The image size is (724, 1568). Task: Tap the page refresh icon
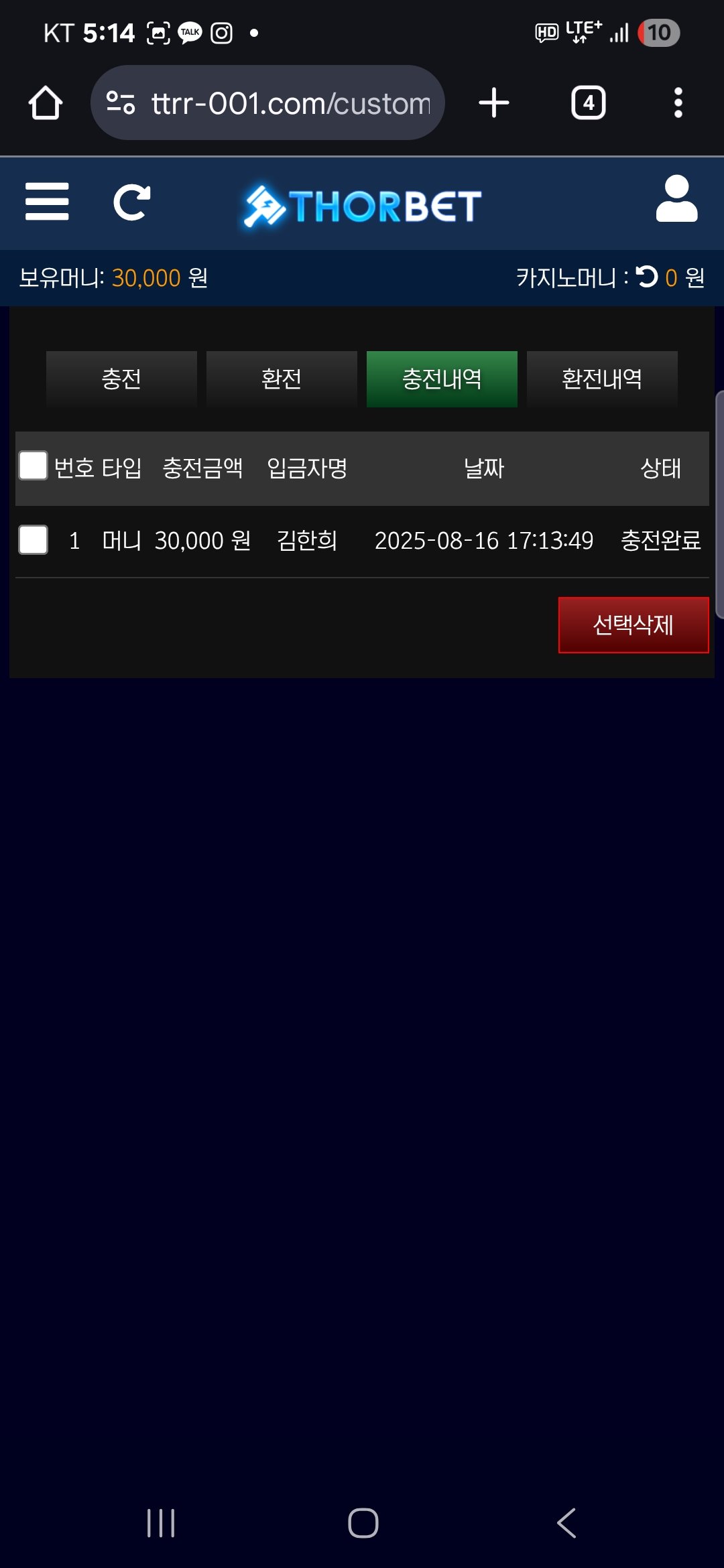tap(132, 202)
